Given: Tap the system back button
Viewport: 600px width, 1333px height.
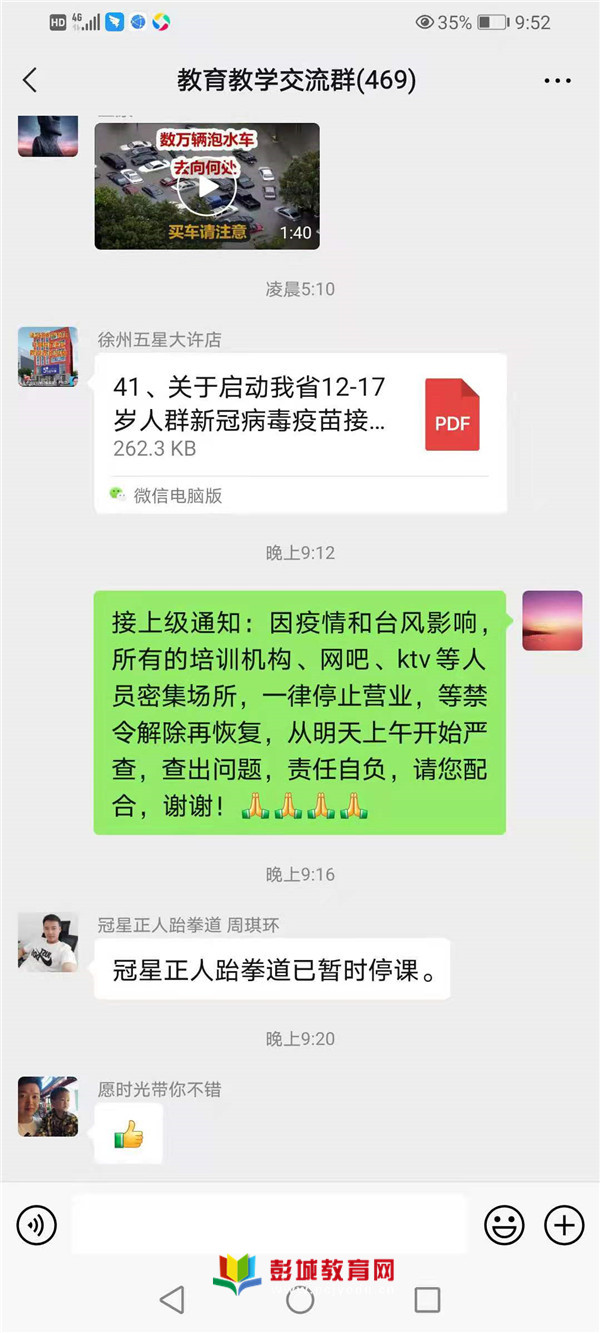Looking at the screenshot, I should pyautogui.click(x=172, y=1299).
